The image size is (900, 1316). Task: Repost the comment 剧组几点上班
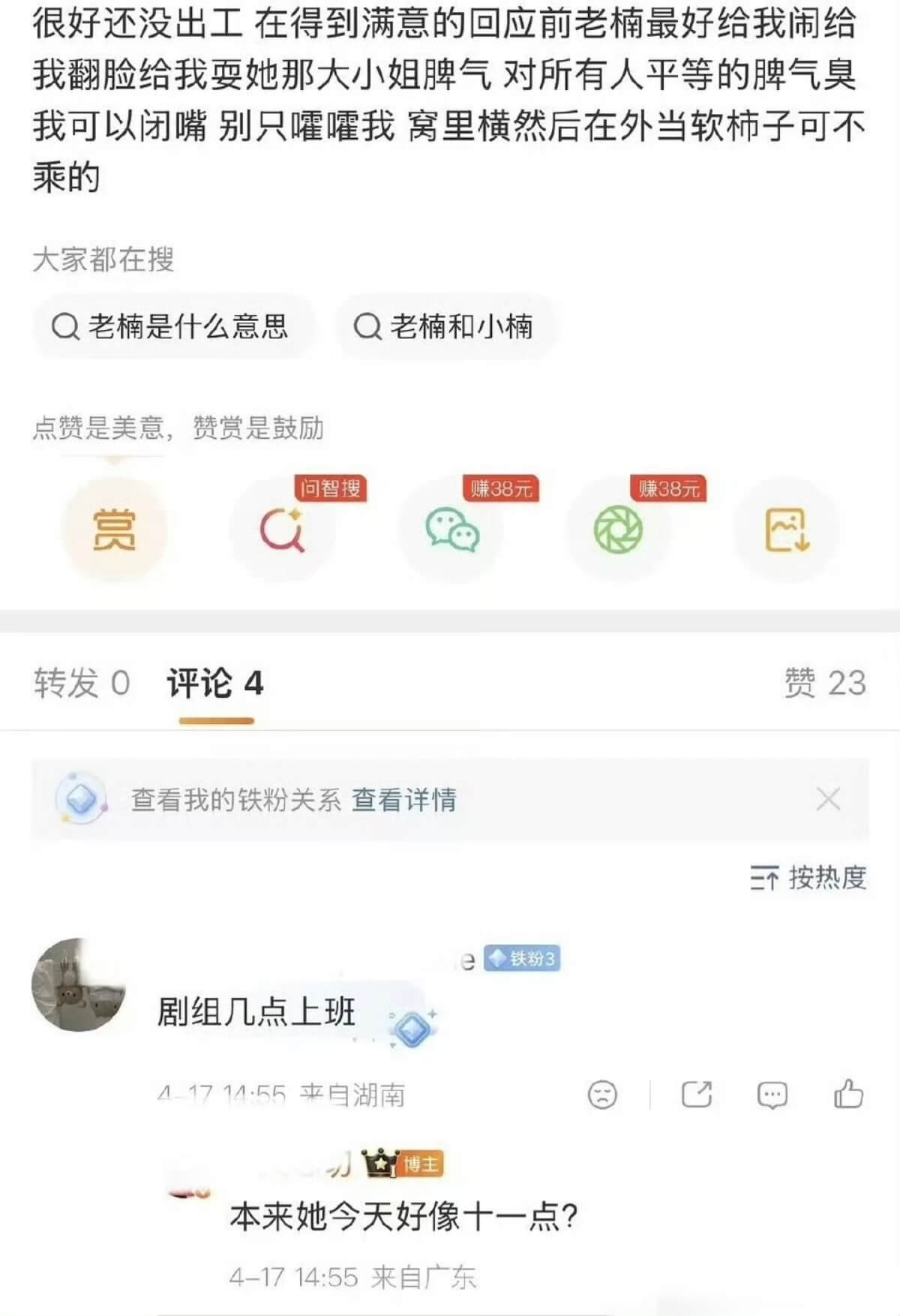coord(696,1095)
